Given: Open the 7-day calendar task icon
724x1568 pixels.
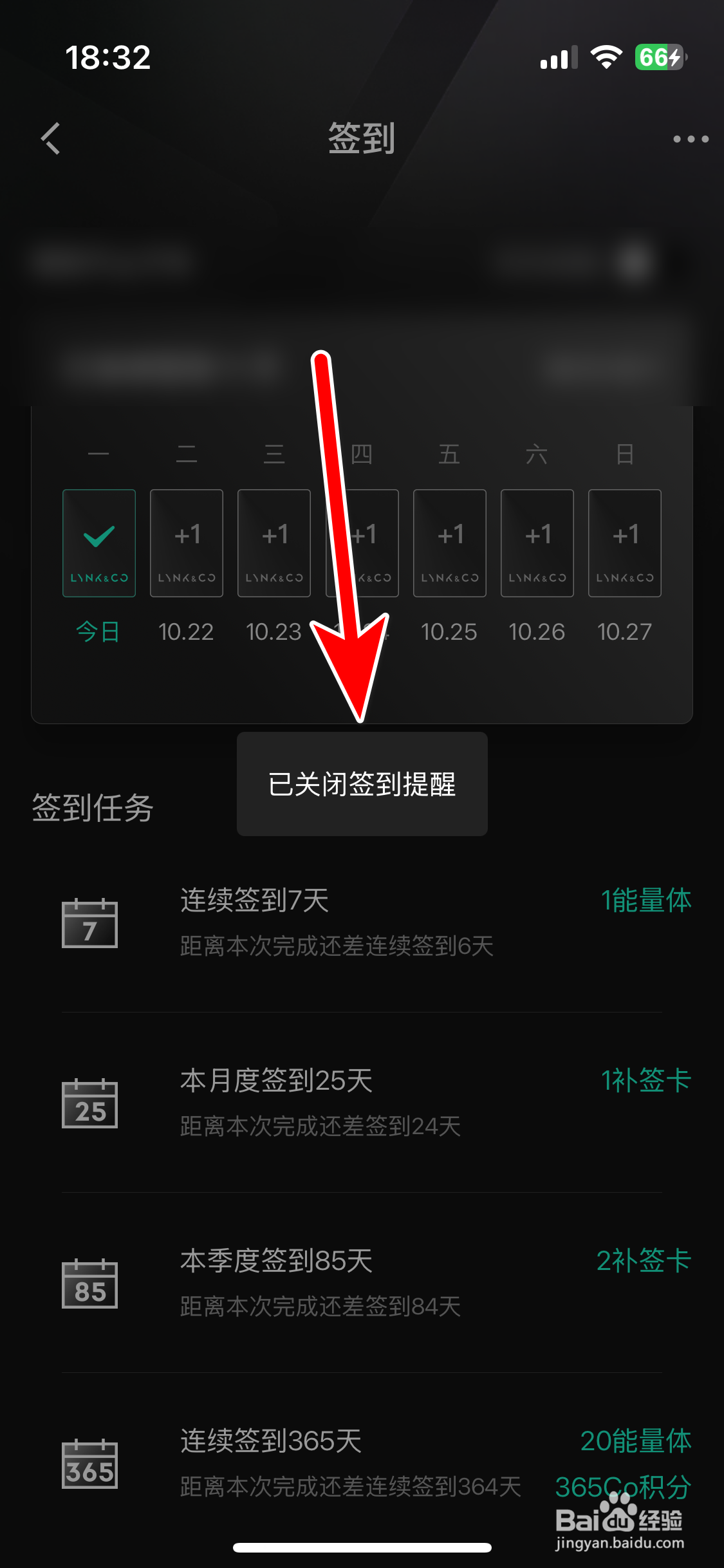Looking at the screenshot, I should click(90, 924).
